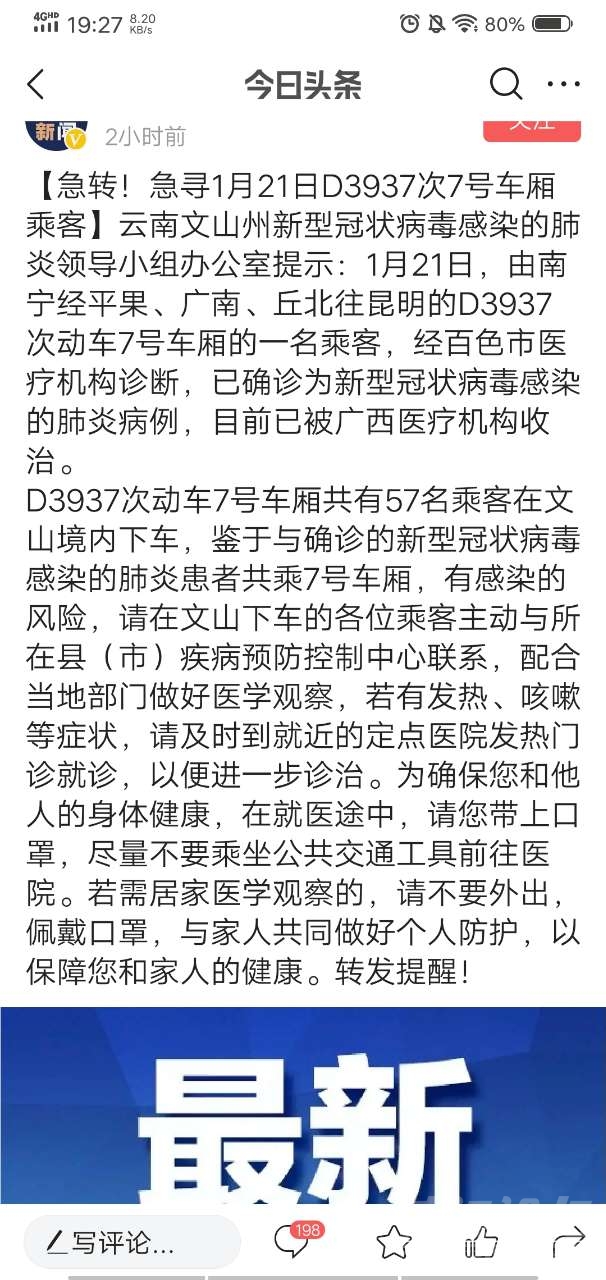Open the 写评论 comment input box
606x1280 pixels.
coord(132,1242)
